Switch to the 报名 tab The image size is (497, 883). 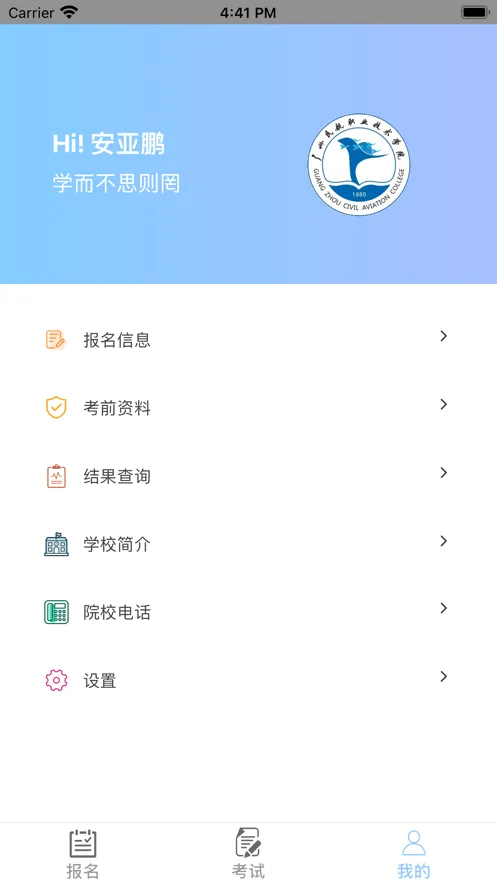tap(83, 854)
